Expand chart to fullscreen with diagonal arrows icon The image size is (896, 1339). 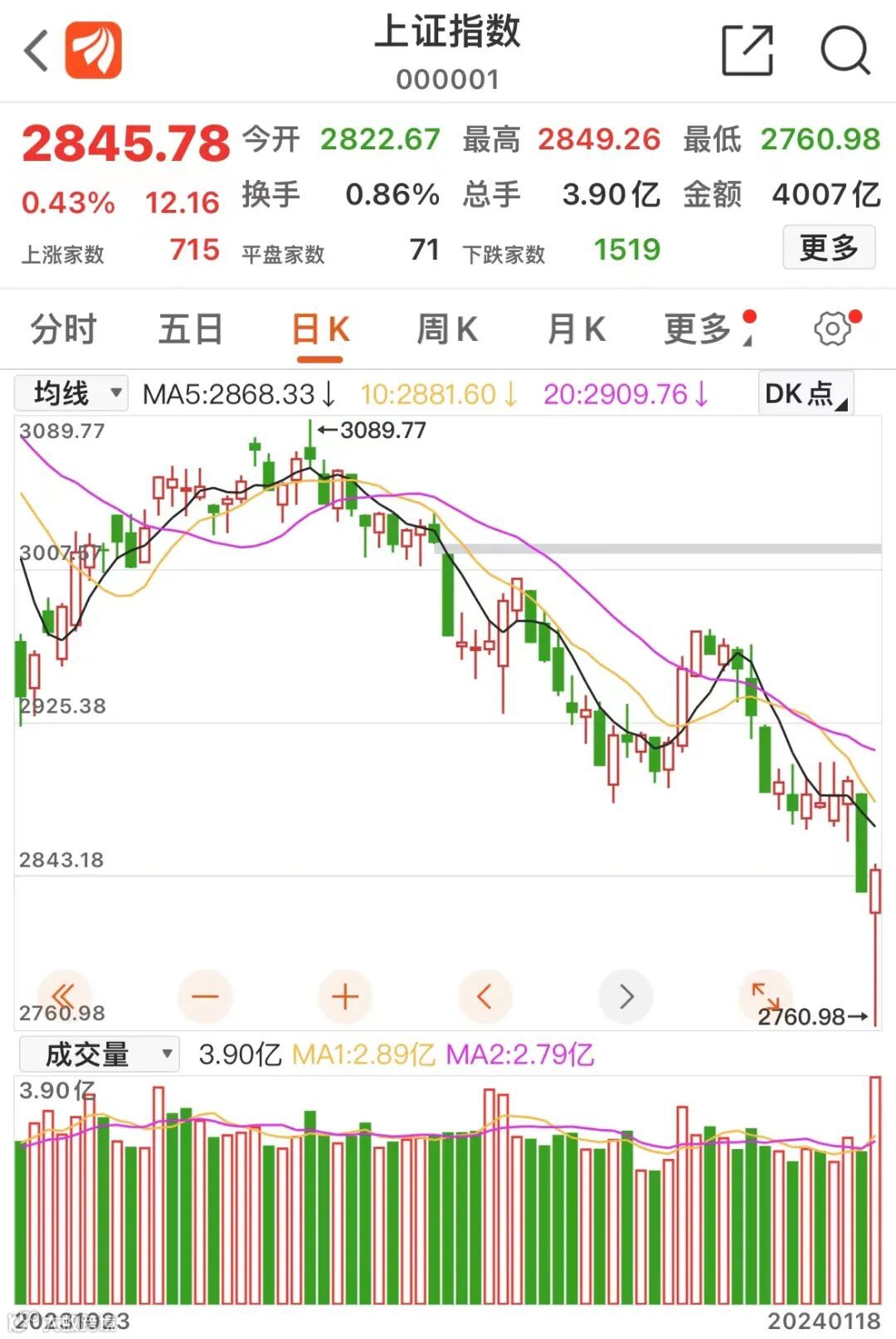(x=764, y=996)
